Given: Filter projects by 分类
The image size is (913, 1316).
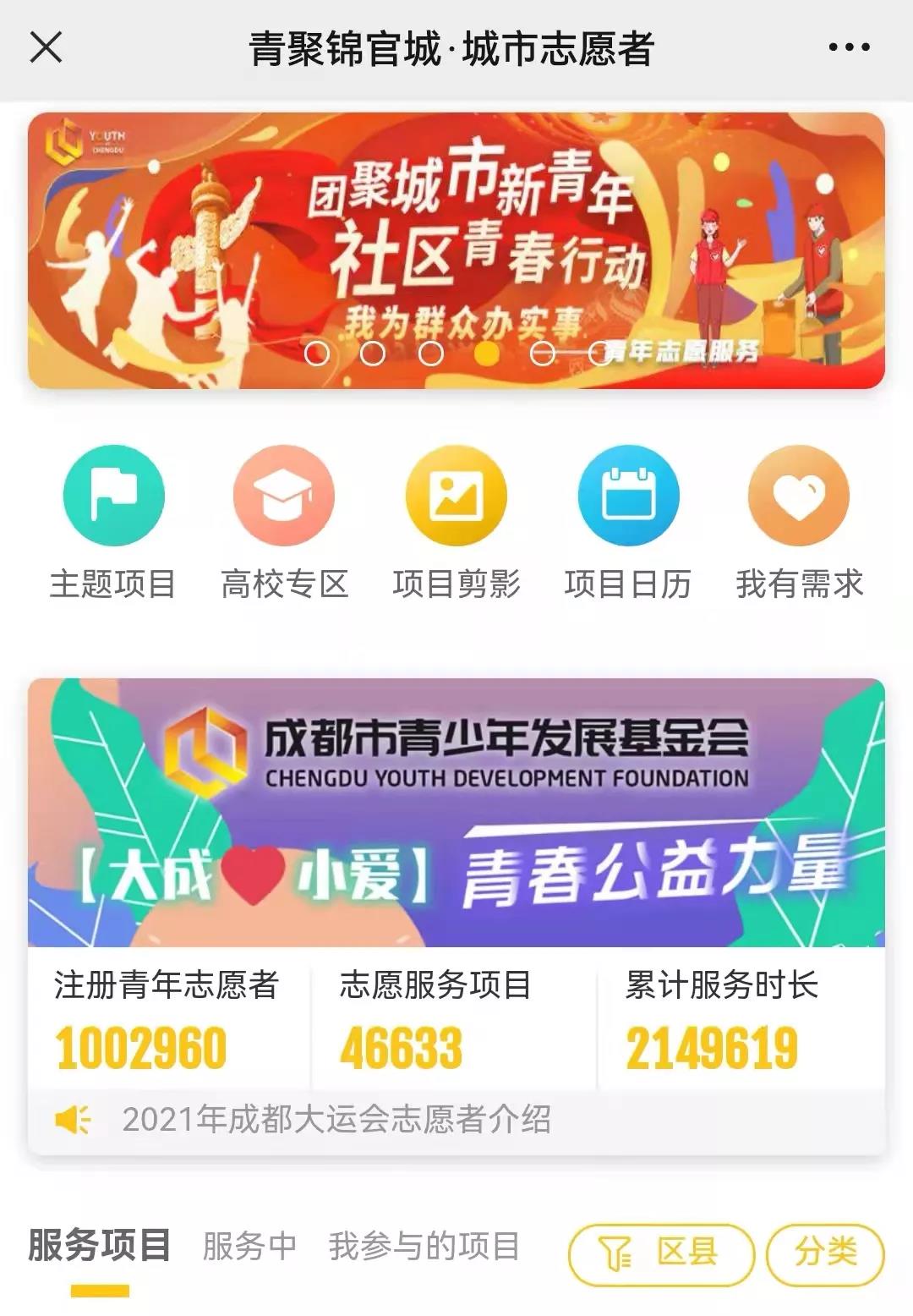Looking at the screenshot, I should point(825,1253).
